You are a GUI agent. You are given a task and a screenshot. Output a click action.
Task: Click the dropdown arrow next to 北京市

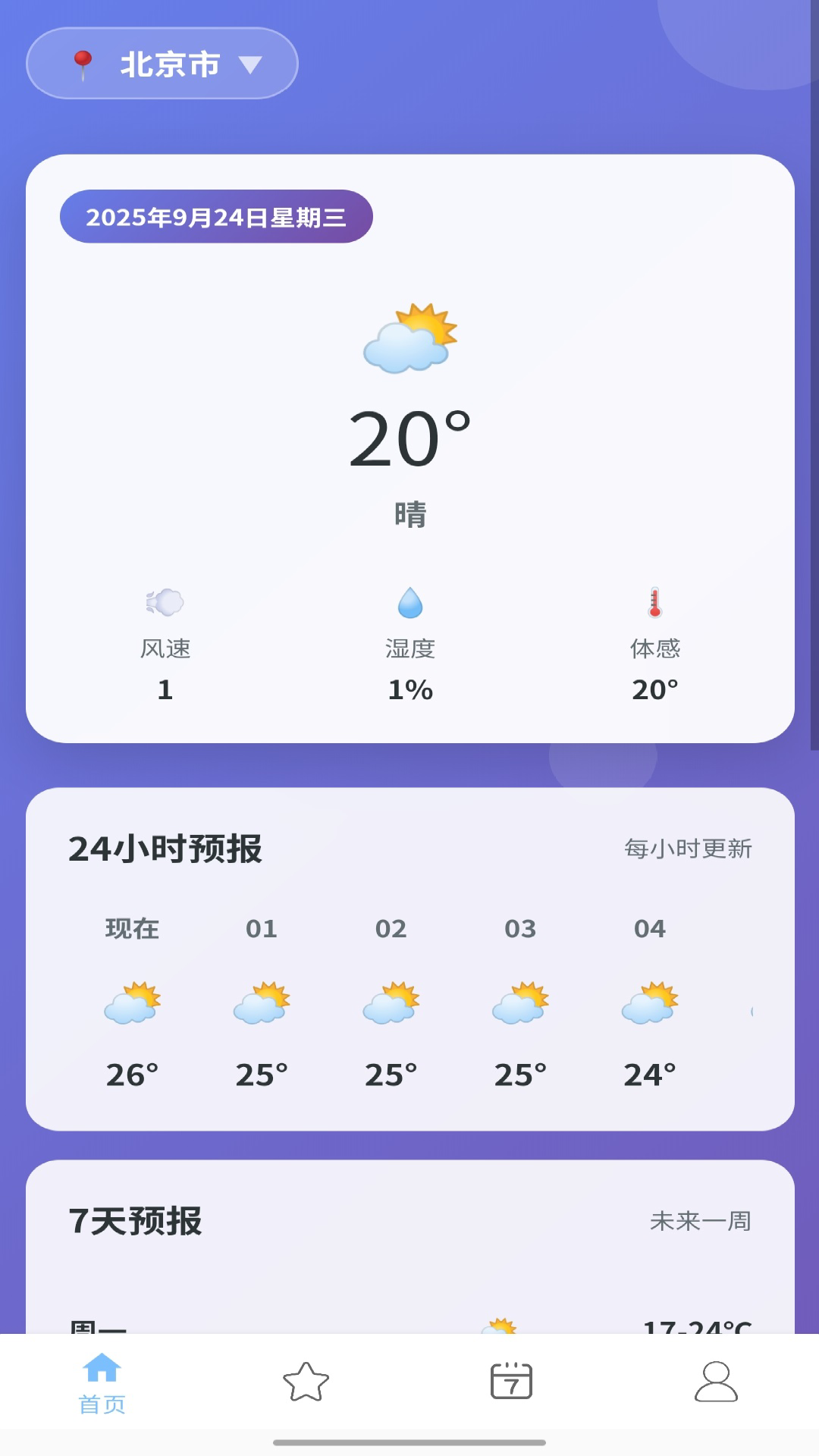point(251,65)
